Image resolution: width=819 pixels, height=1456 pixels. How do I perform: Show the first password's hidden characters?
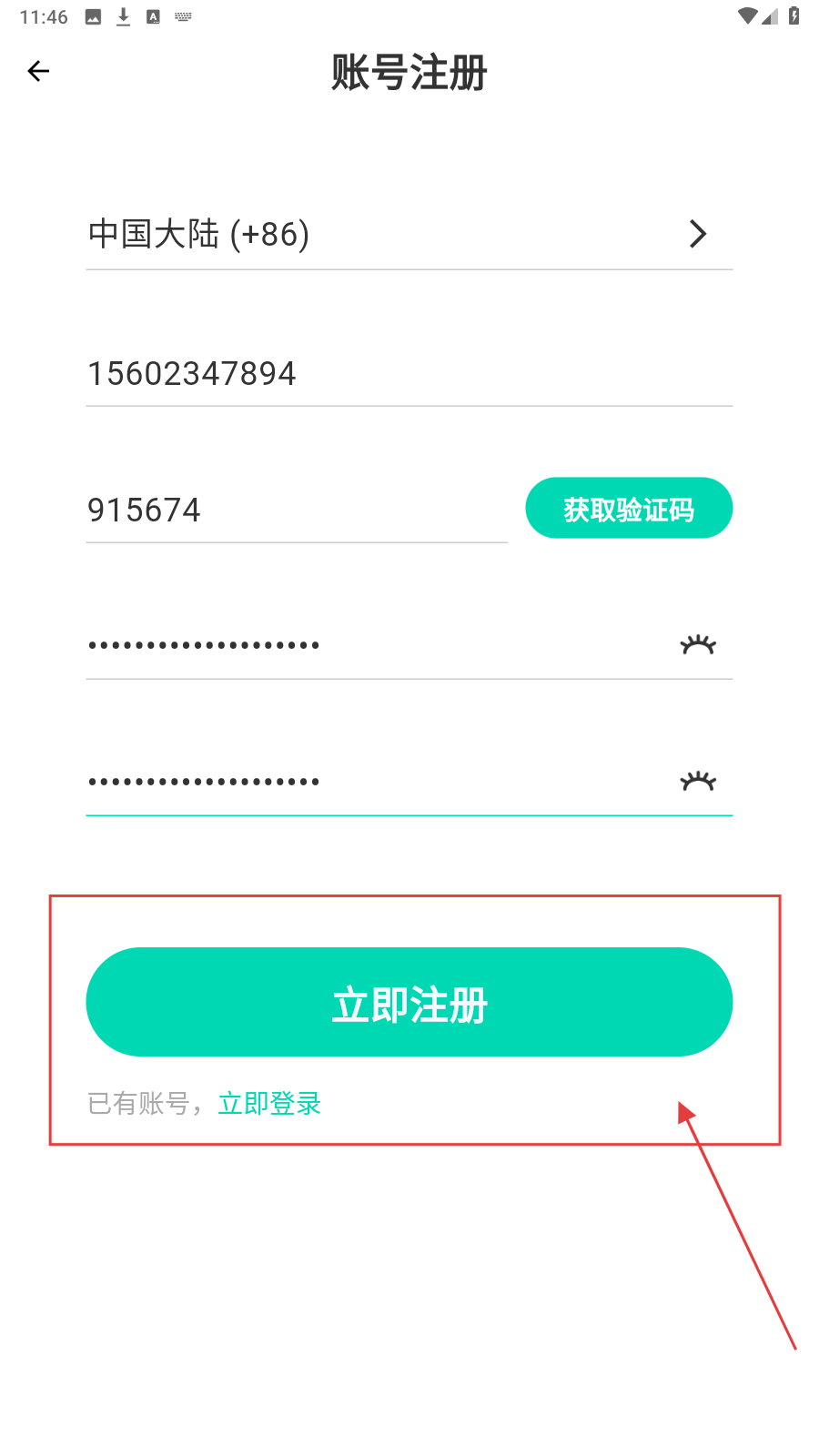click(x=698, y=645)
